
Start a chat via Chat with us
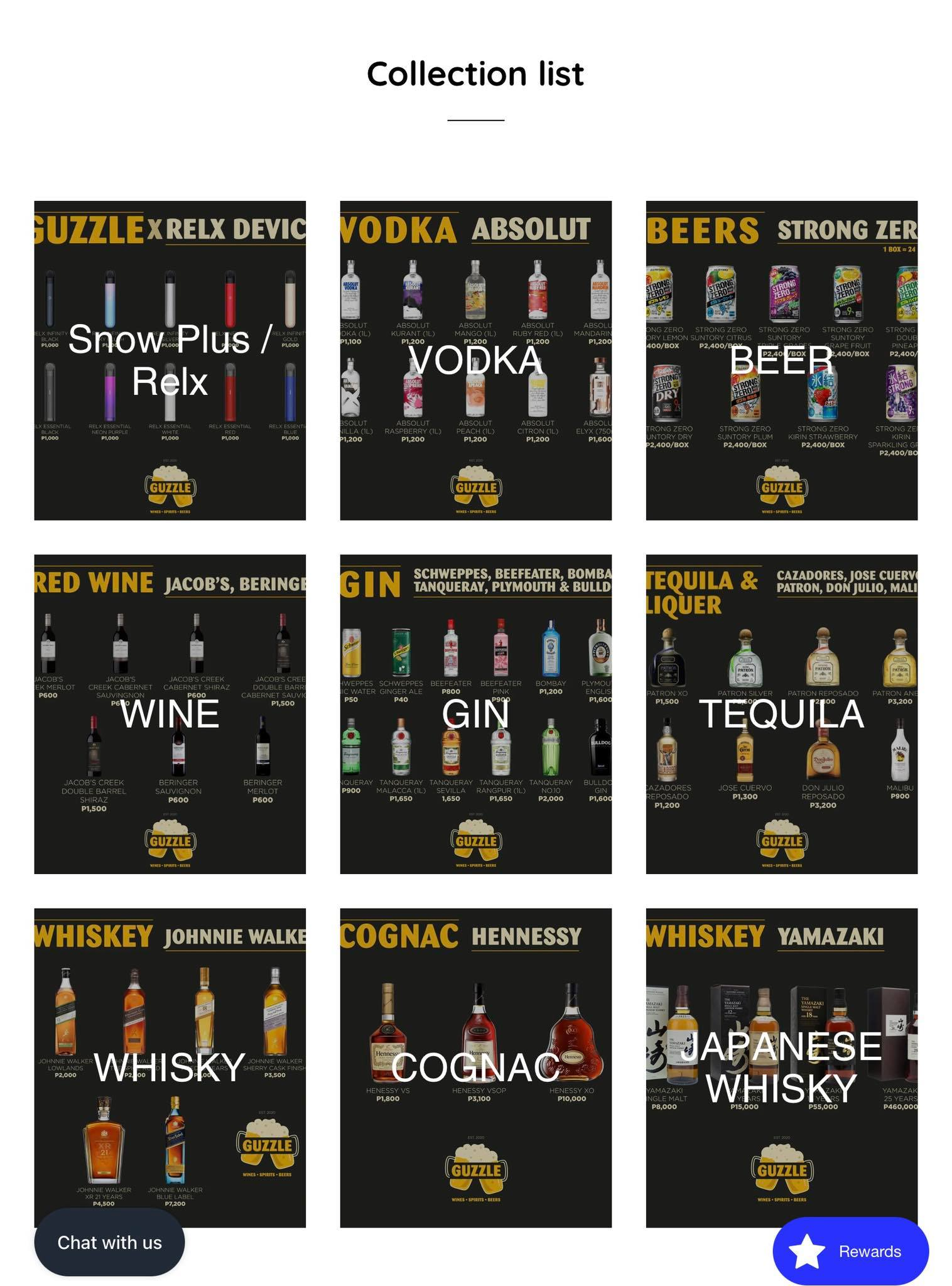[109, 1242]
